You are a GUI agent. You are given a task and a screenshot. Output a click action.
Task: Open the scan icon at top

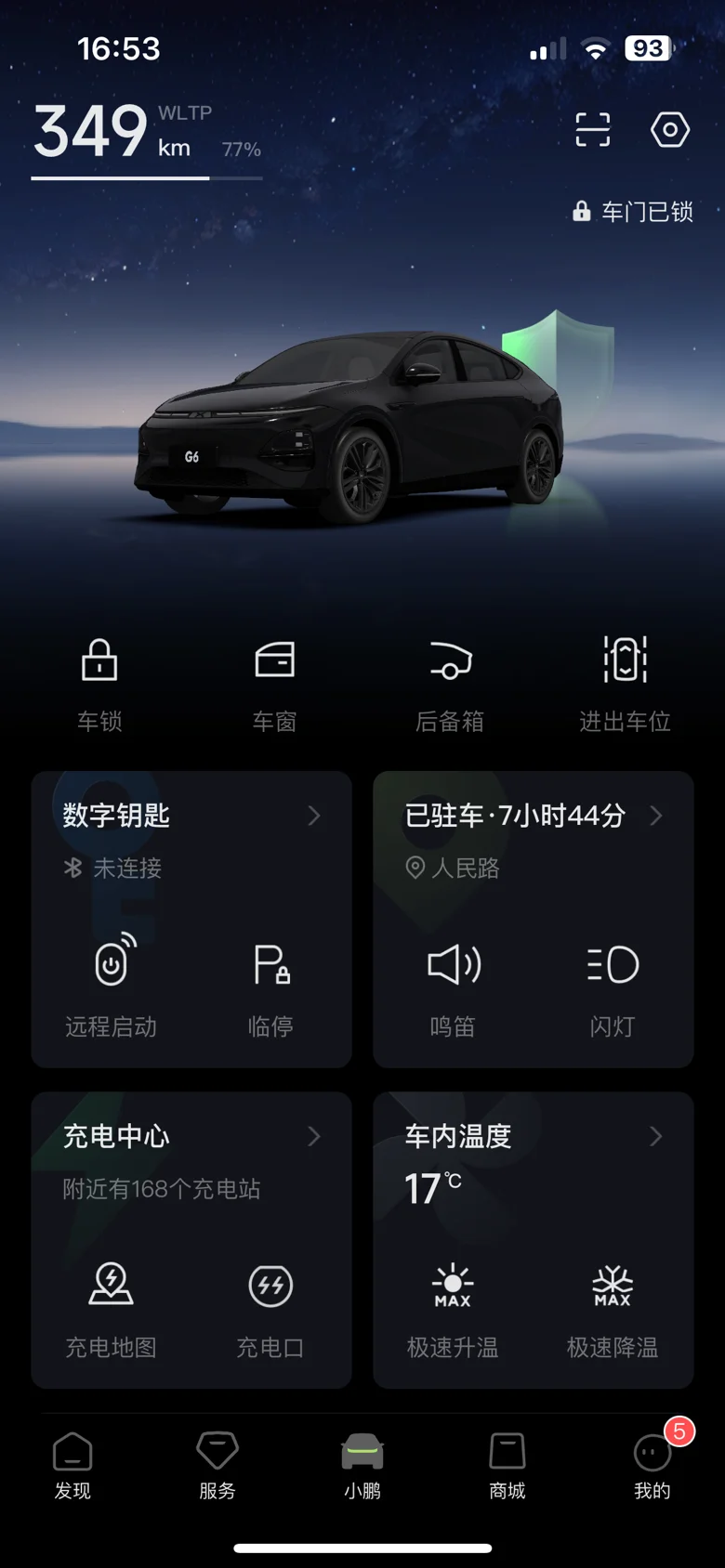click(593, 130)
